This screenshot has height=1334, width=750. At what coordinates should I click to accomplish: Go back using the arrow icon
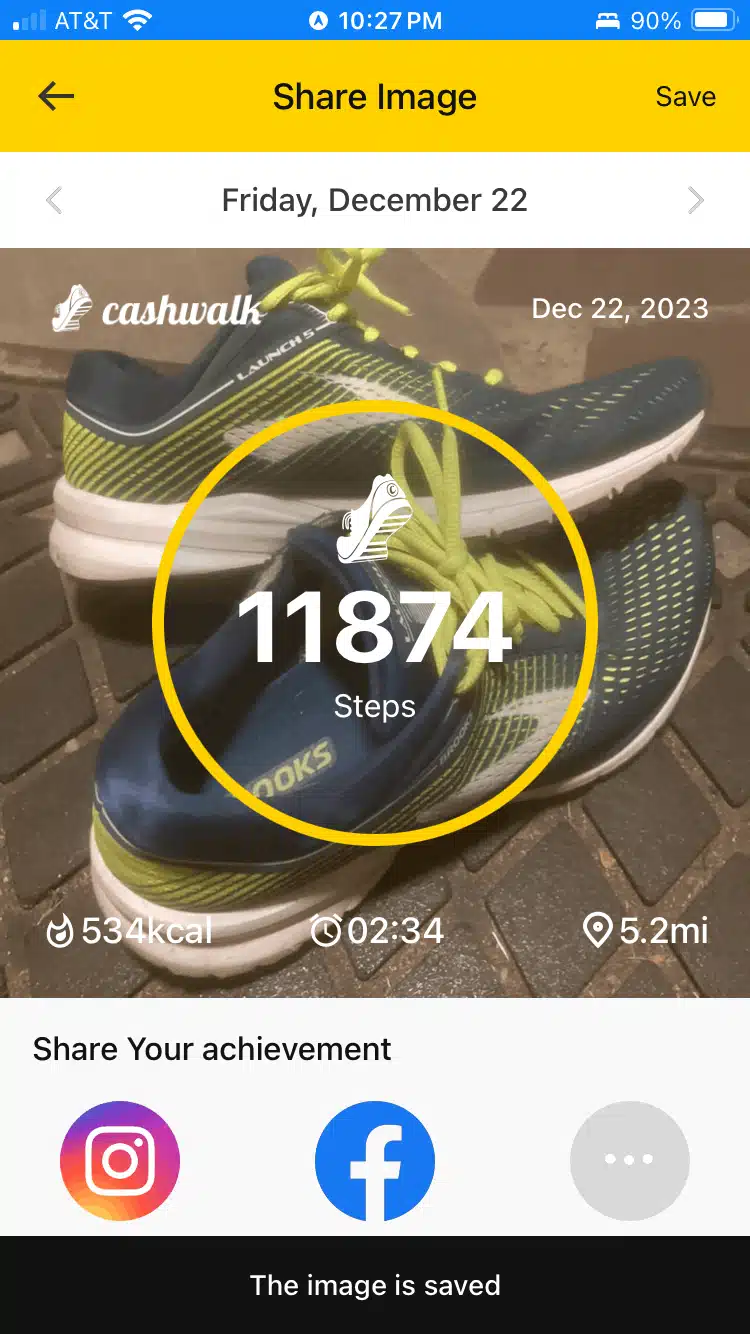click(x=56, y=96)
